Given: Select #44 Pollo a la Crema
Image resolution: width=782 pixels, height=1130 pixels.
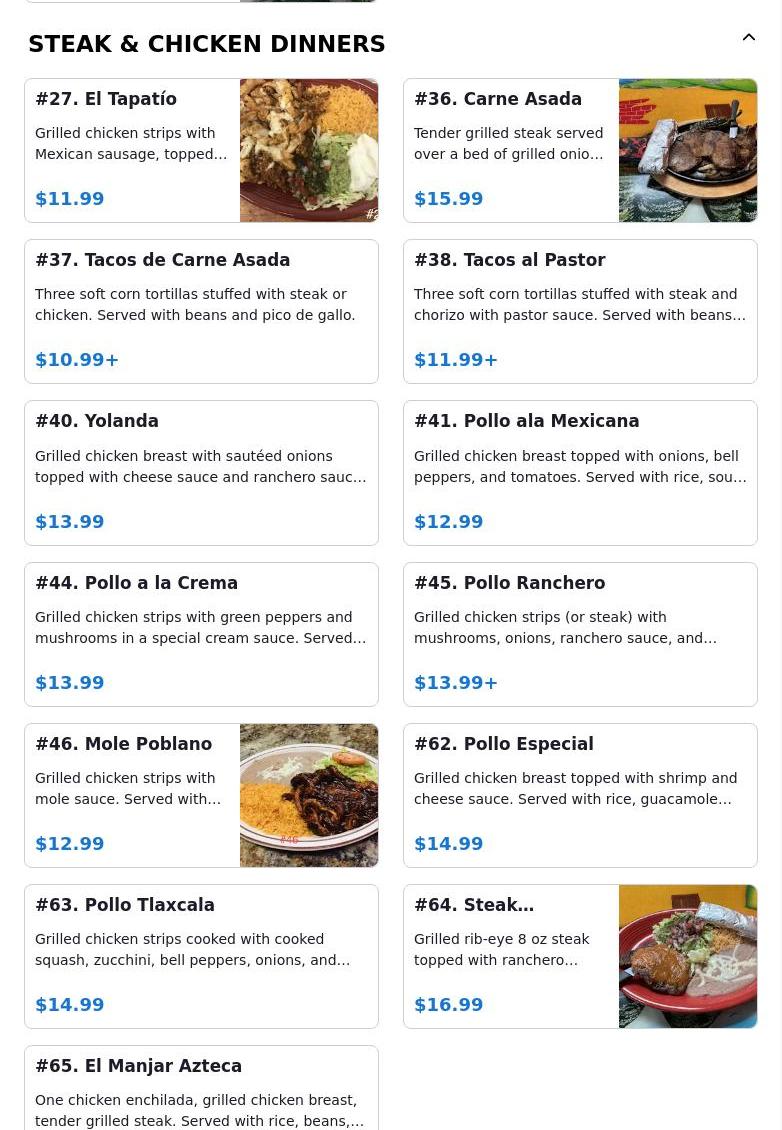Looking at the screenshot, I should 201,634.
